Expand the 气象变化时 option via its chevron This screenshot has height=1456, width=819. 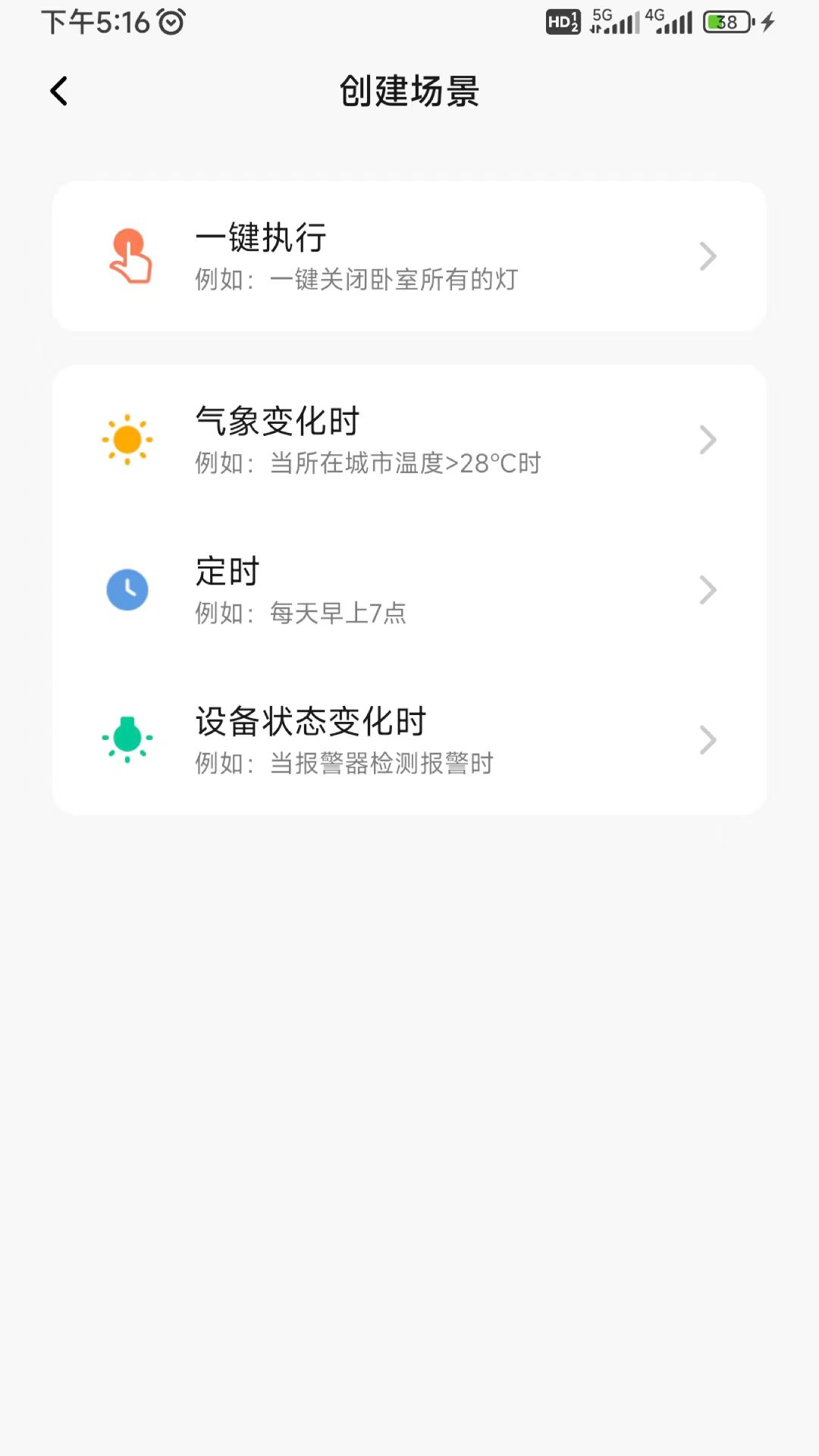[708, 438]
